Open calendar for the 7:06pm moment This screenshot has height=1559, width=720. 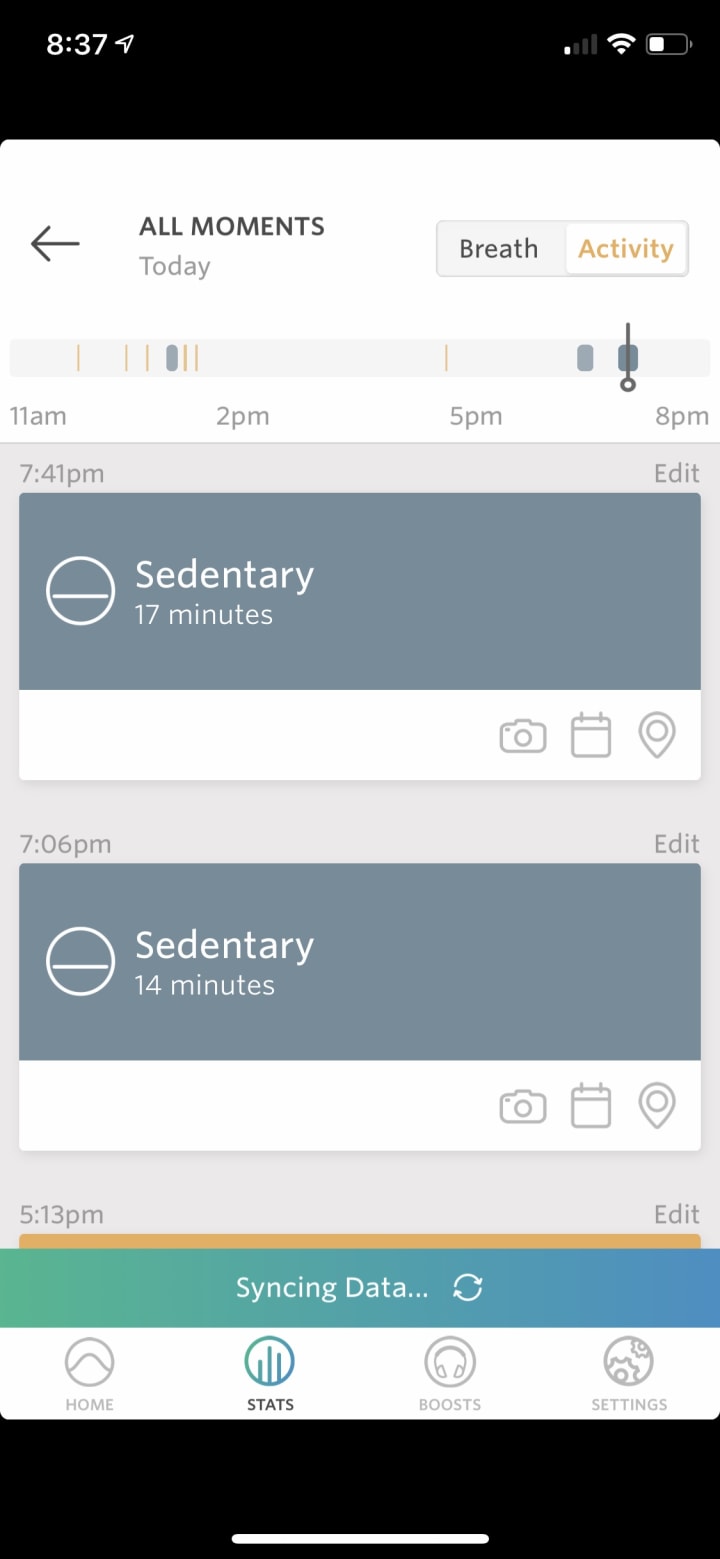point(591,1107)
